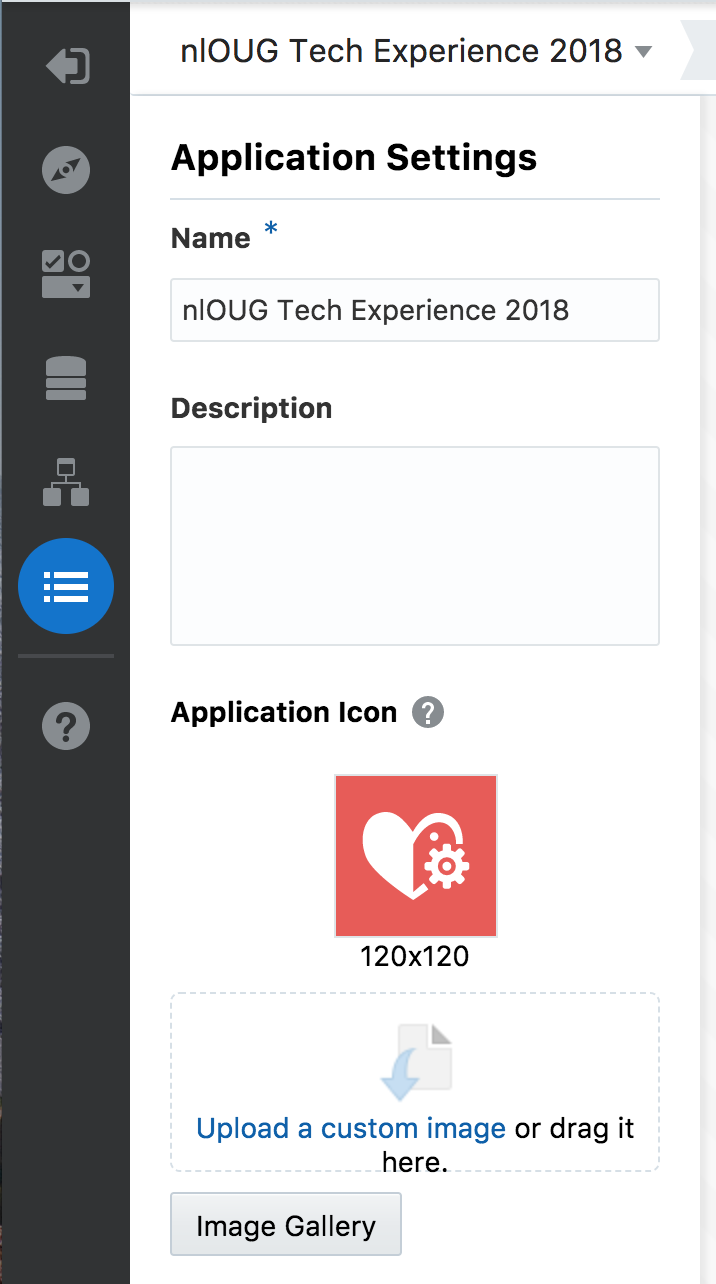The image size is (716, 1284).
Task: Edit the application Name field
Action: coord(415,310)
